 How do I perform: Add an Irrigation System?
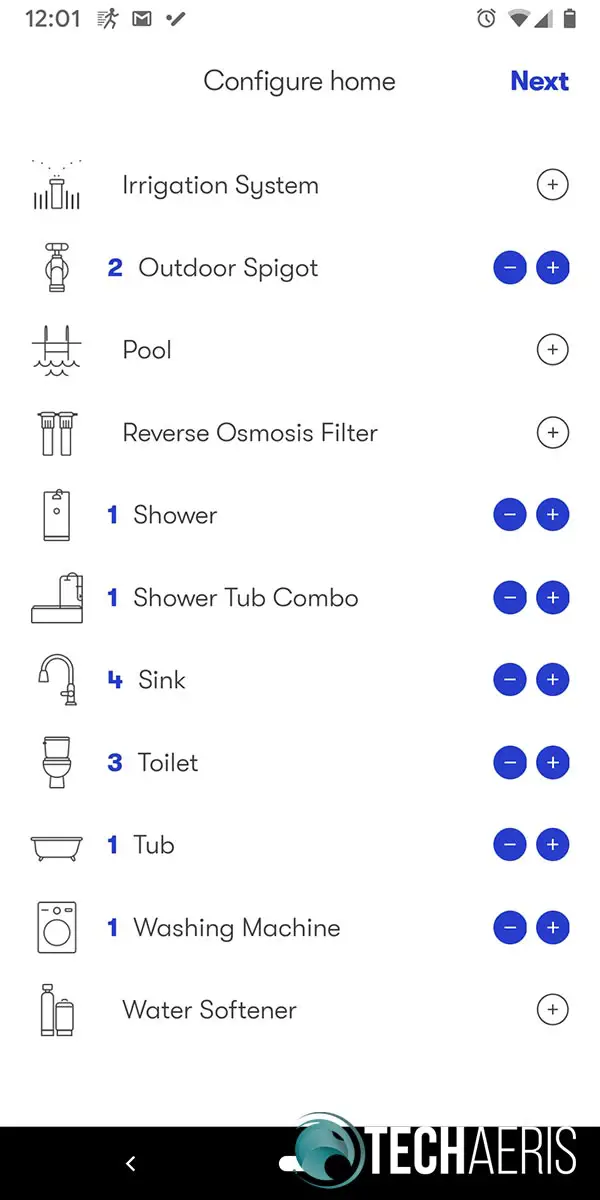coord(553,185)
